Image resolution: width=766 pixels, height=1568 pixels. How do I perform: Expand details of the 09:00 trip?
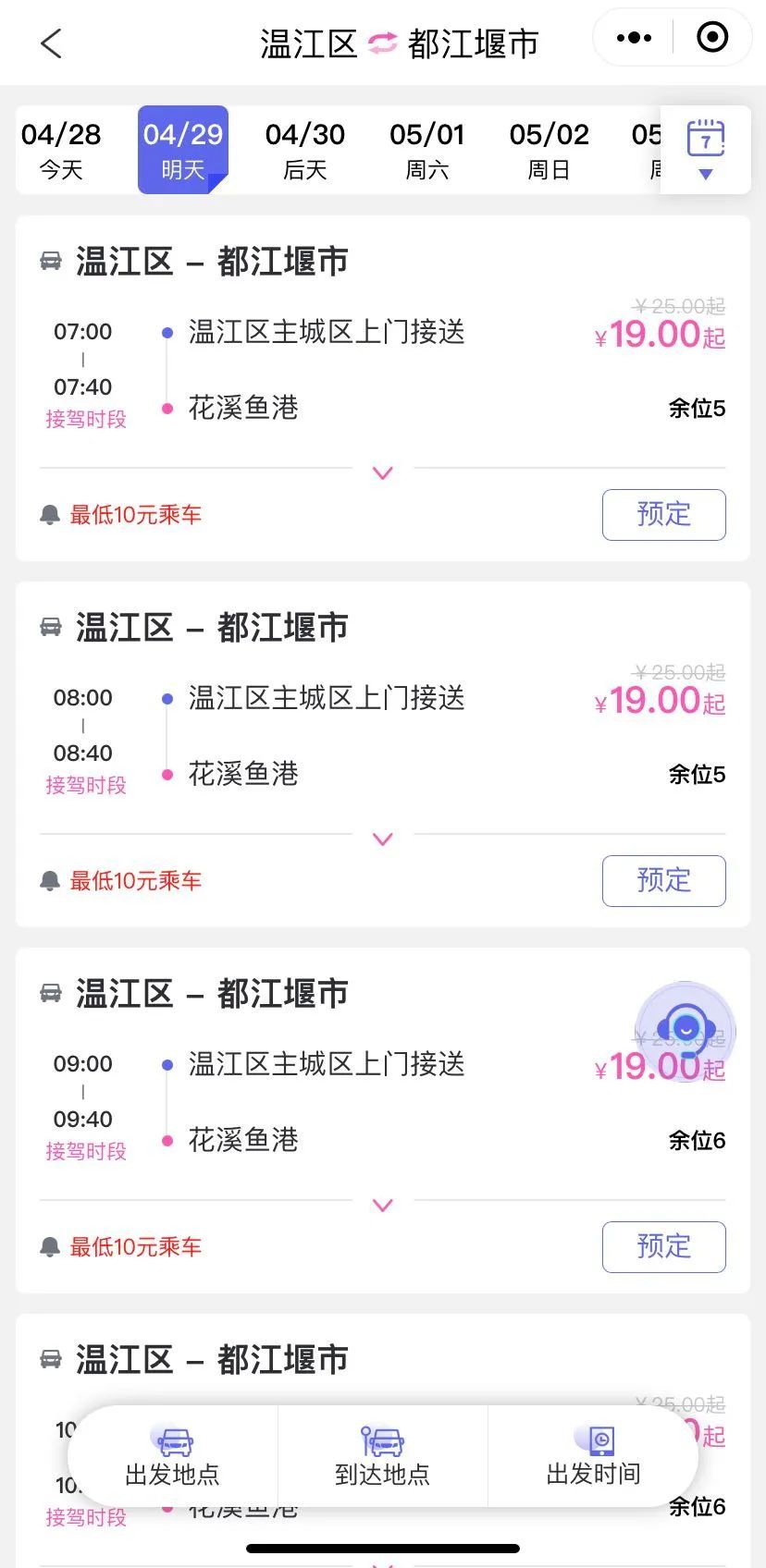tap(382, 1205)
